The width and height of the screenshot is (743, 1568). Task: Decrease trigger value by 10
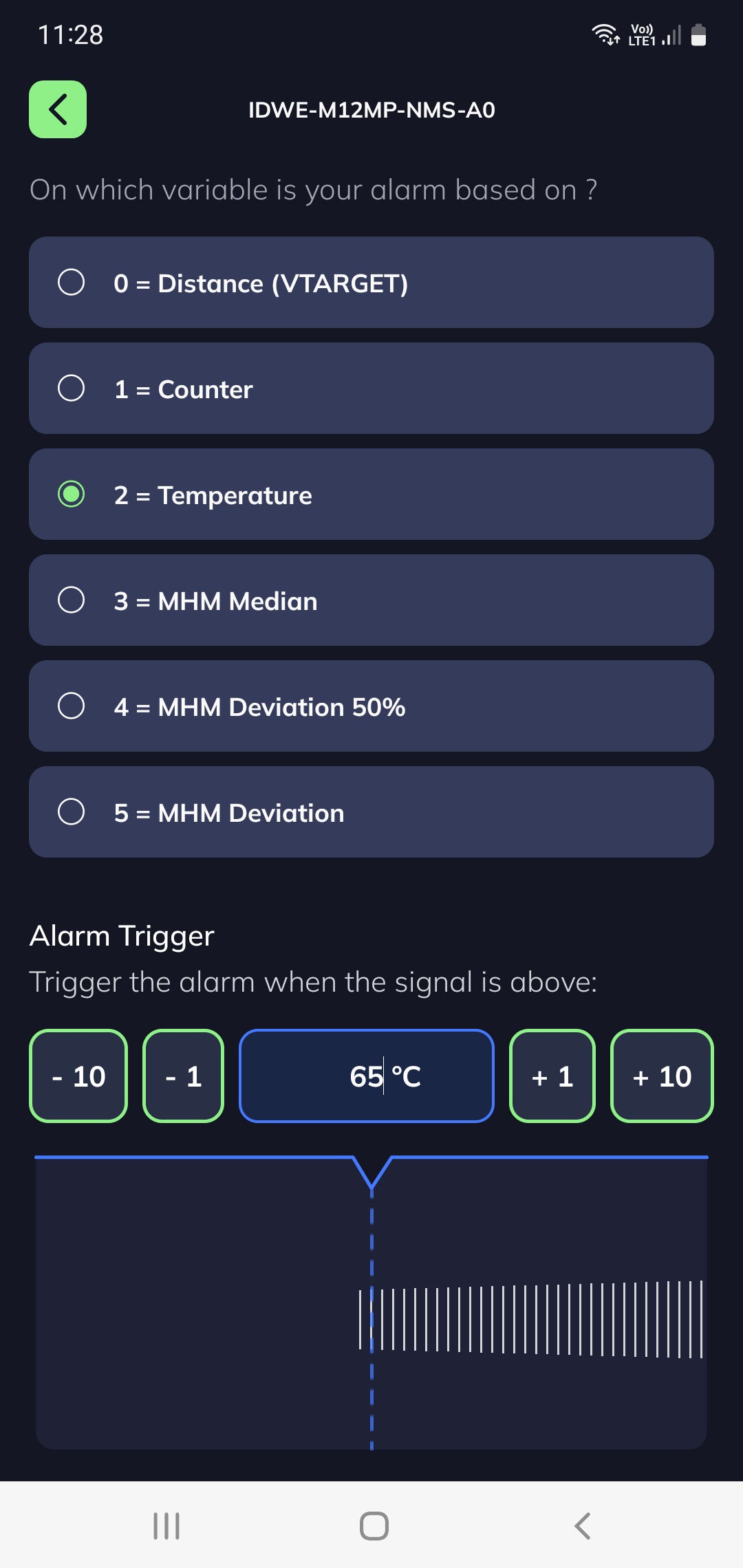click(78, 1076)
